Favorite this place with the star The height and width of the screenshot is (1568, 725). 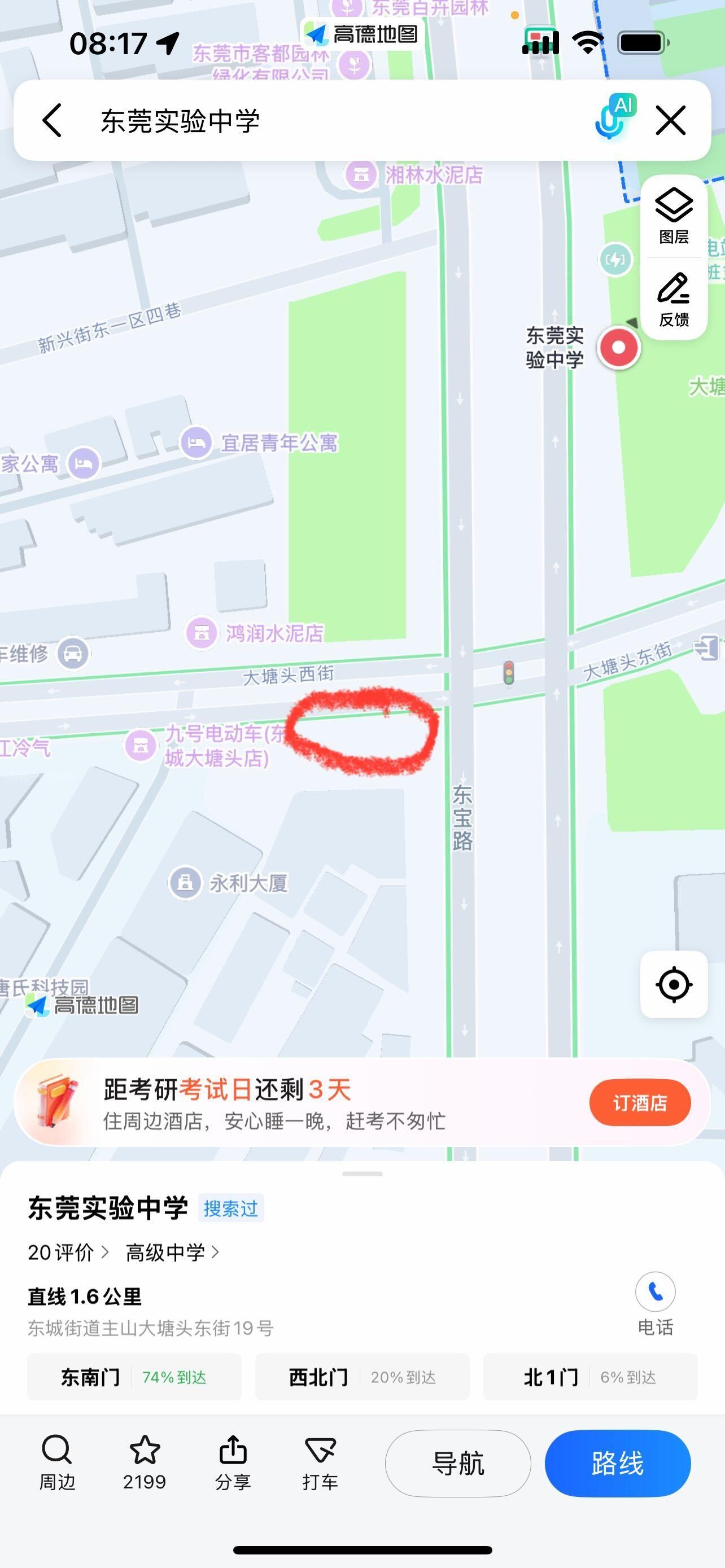[x=145, y=1462]
